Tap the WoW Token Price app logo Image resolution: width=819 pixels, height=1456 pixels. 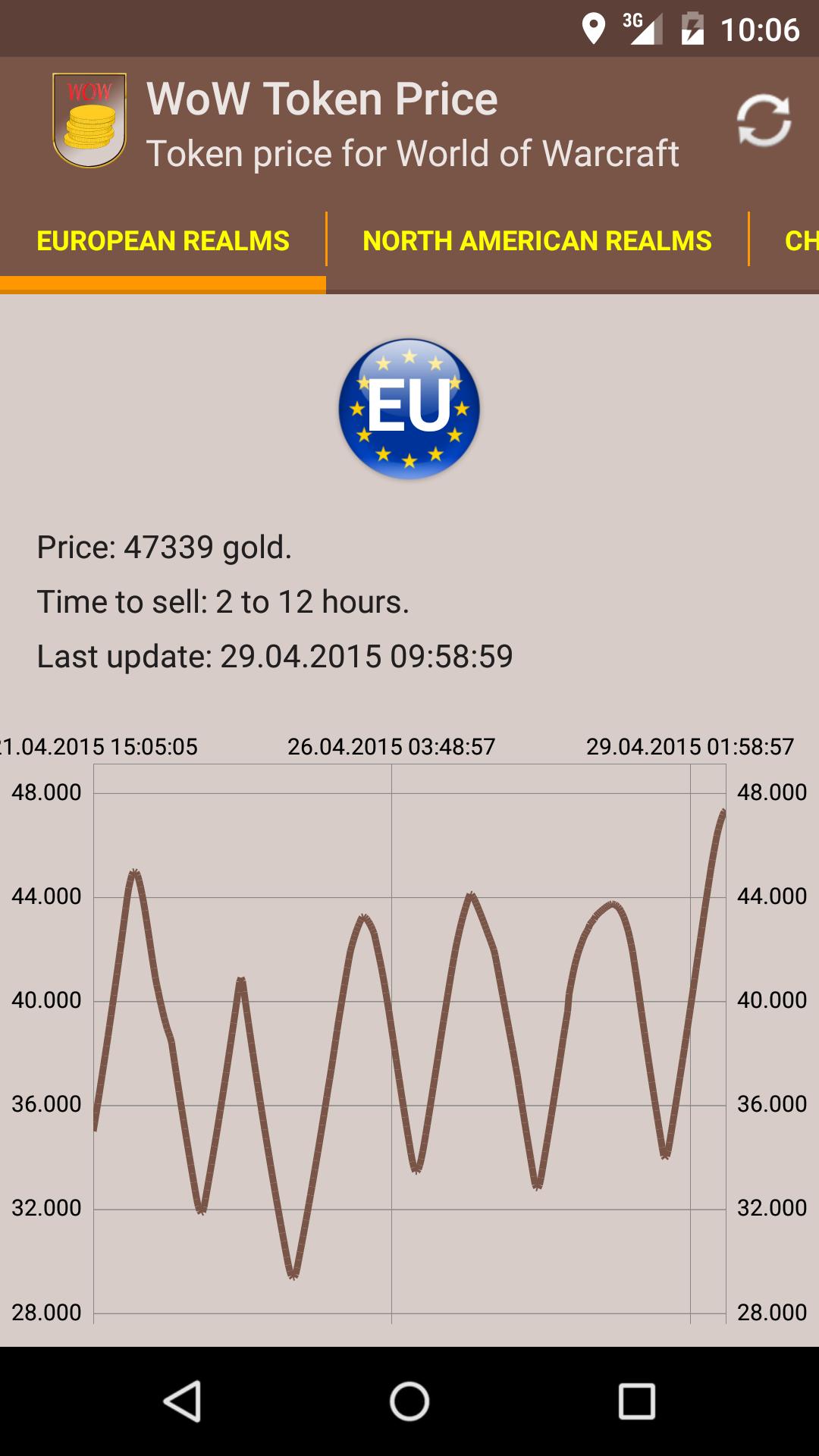click(89, 120)
